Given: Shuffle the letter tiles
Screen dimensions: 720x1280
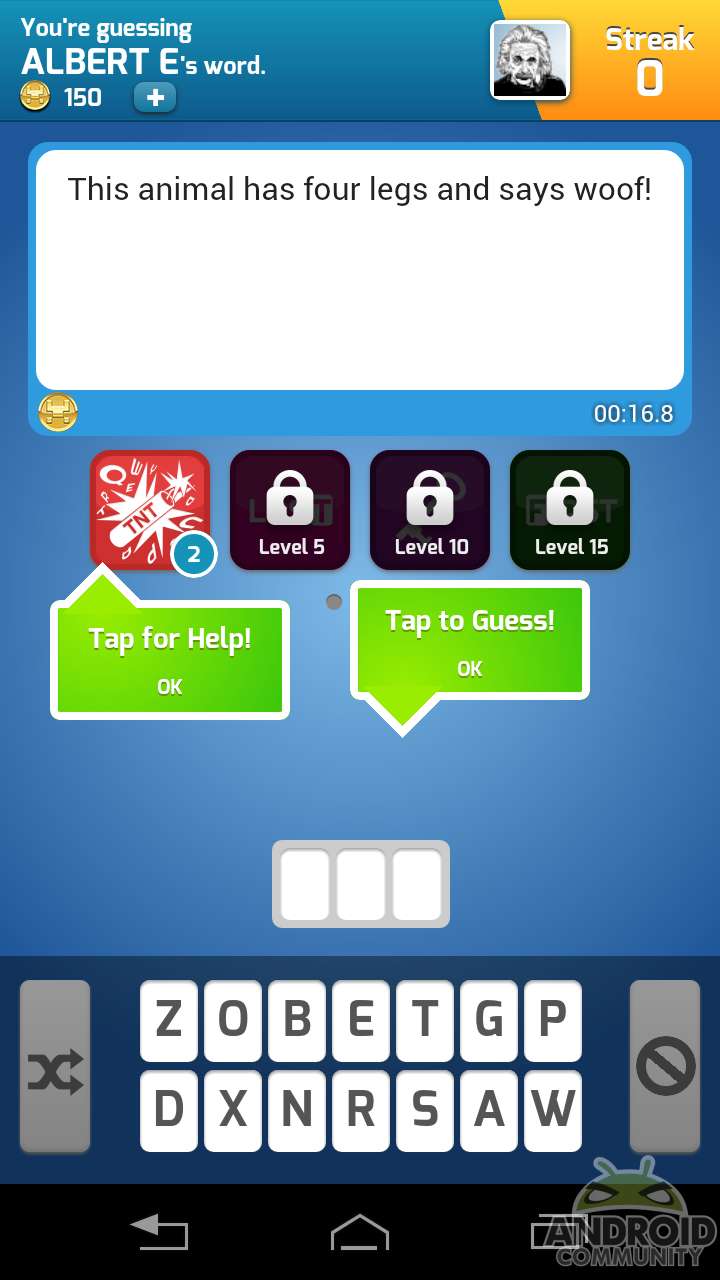Looking at the screenshot, I should [55, 1067].
